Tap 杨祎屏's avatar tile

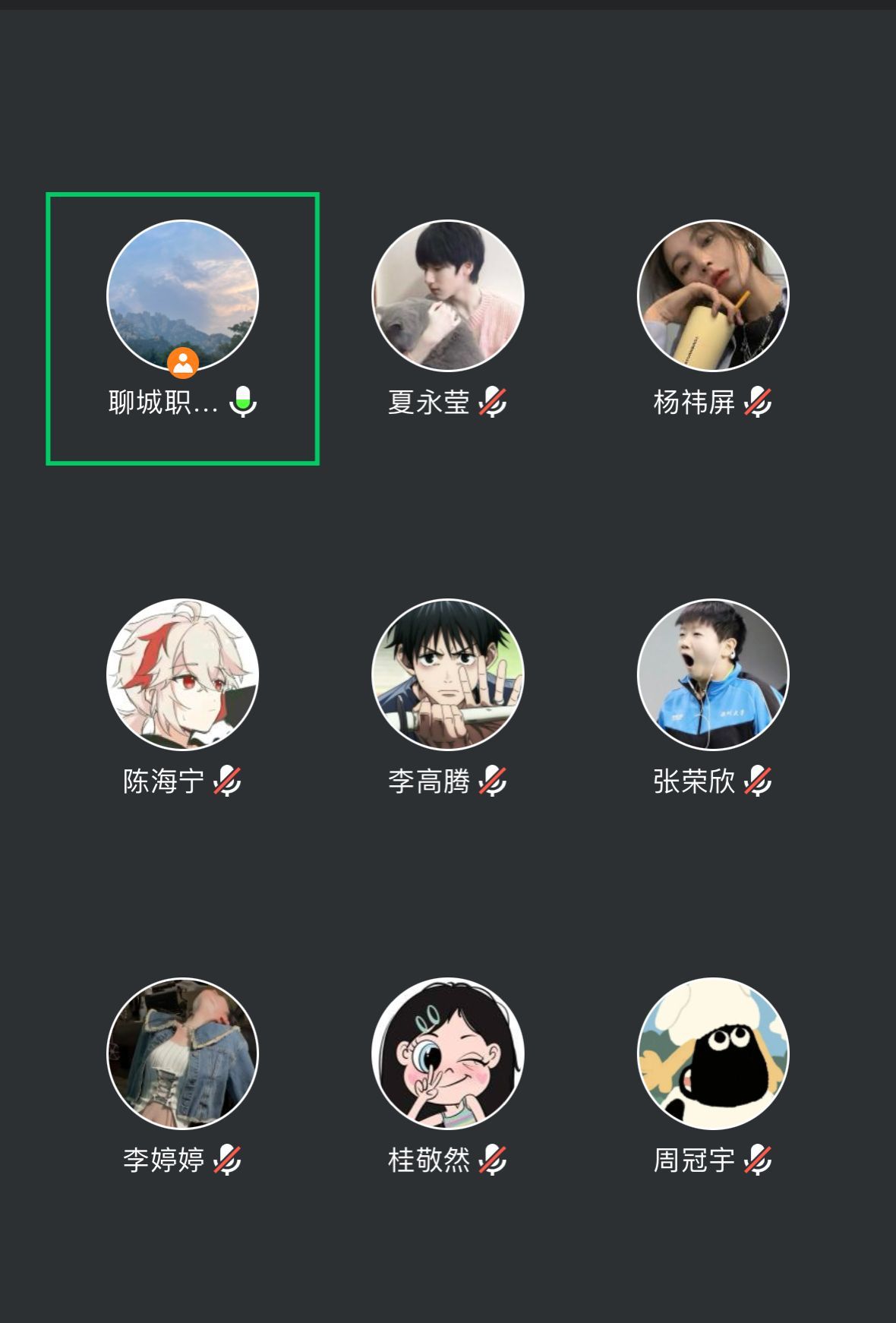712,296
